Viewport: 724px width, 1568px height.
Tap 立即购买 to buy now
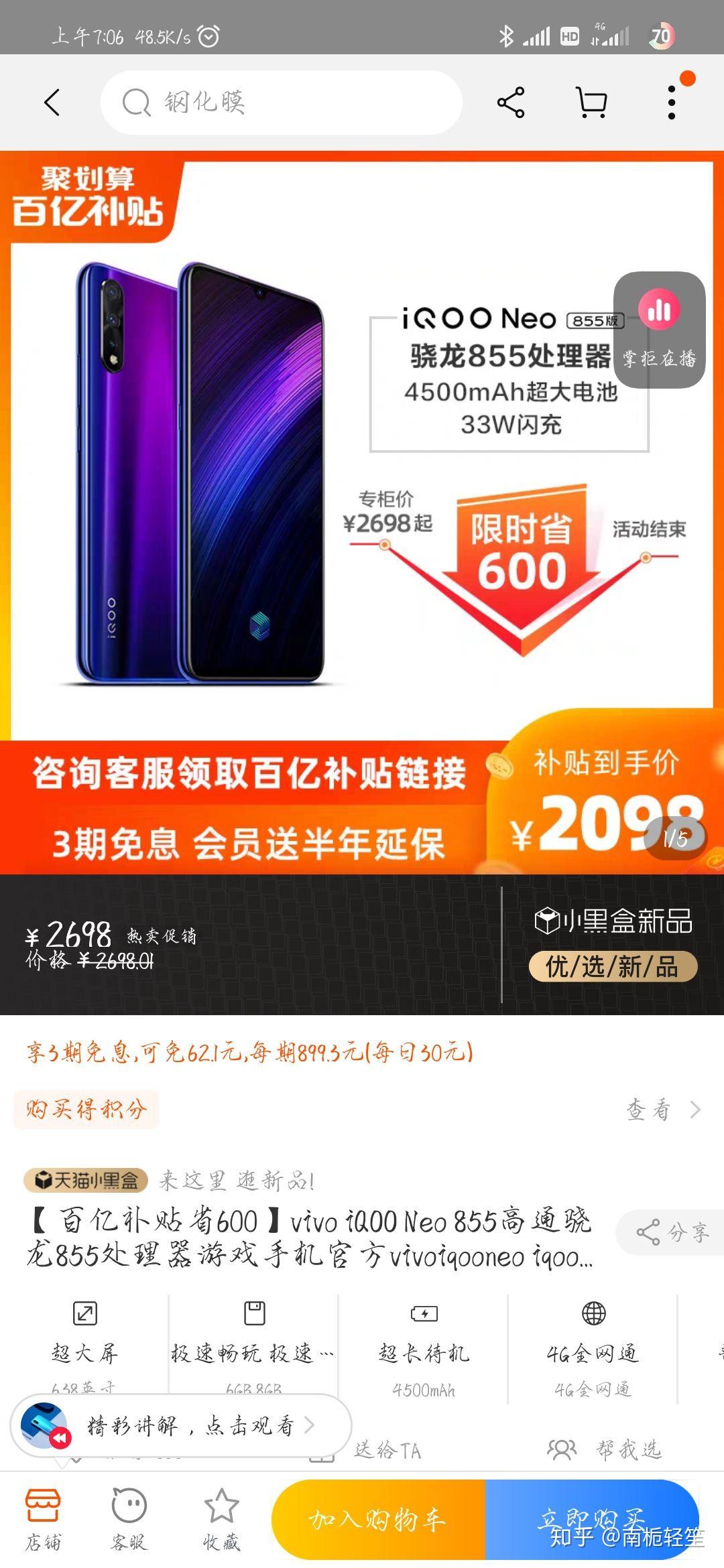591,1520
